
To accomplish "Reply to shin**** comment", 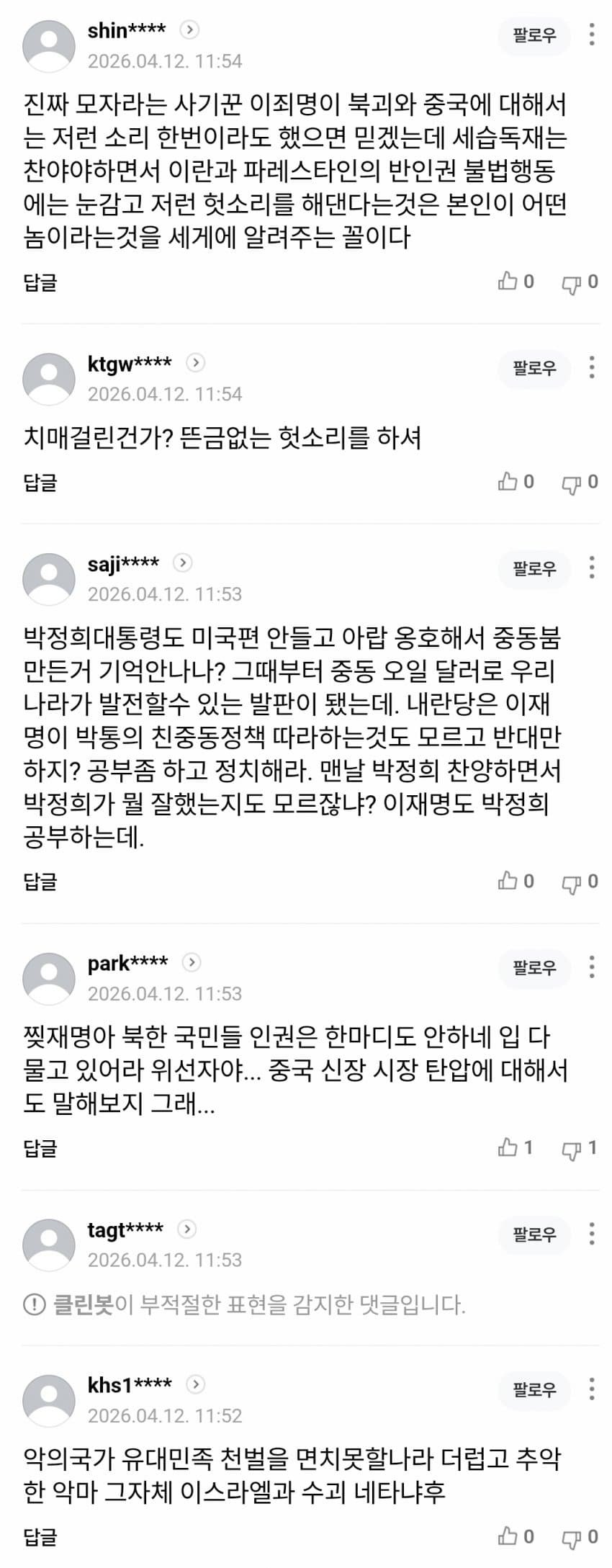I will point(40,282).
